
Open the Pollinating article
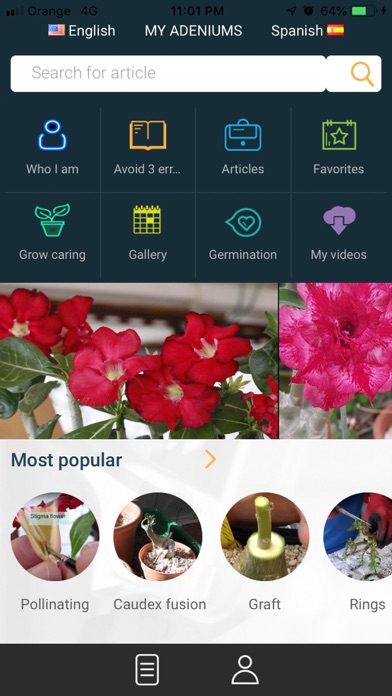(55, 552)
